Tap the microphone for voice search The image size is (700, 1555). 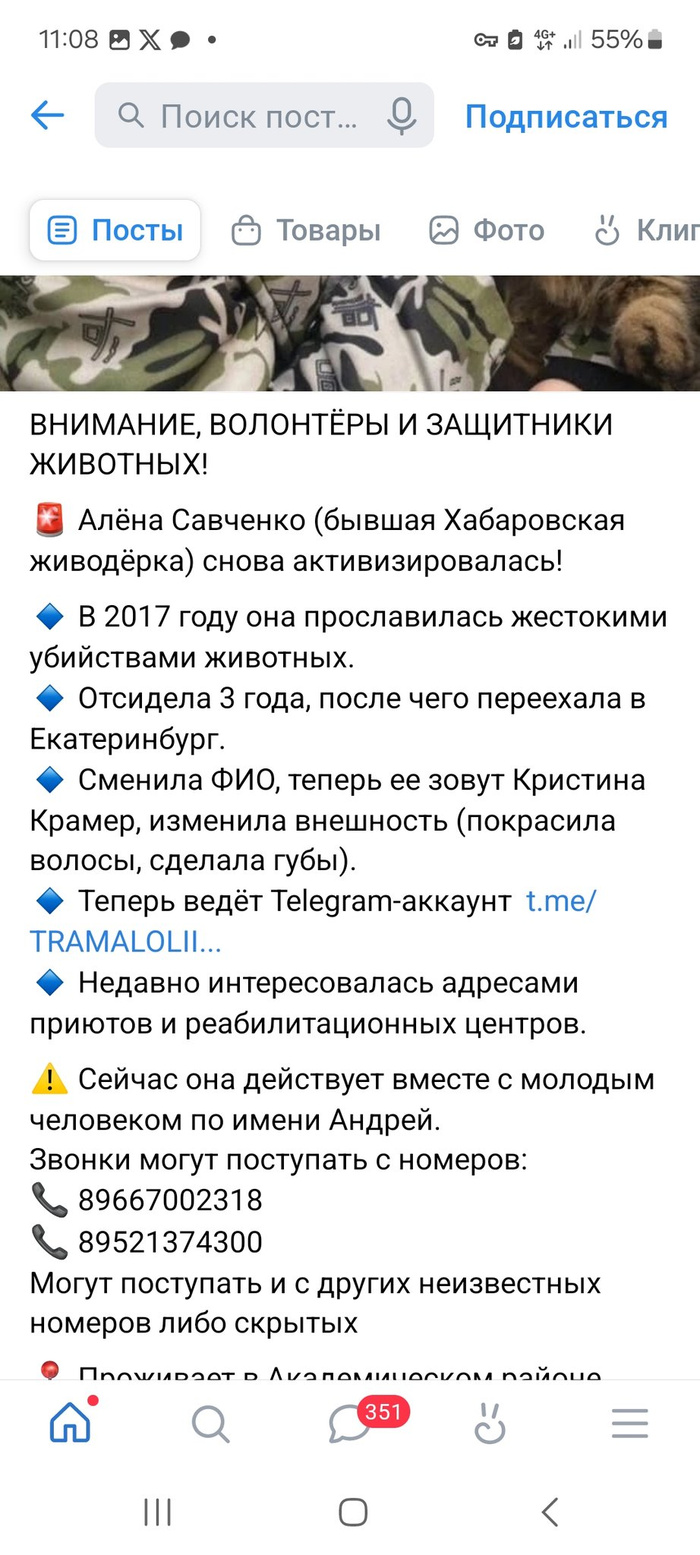tap(402, 116)
